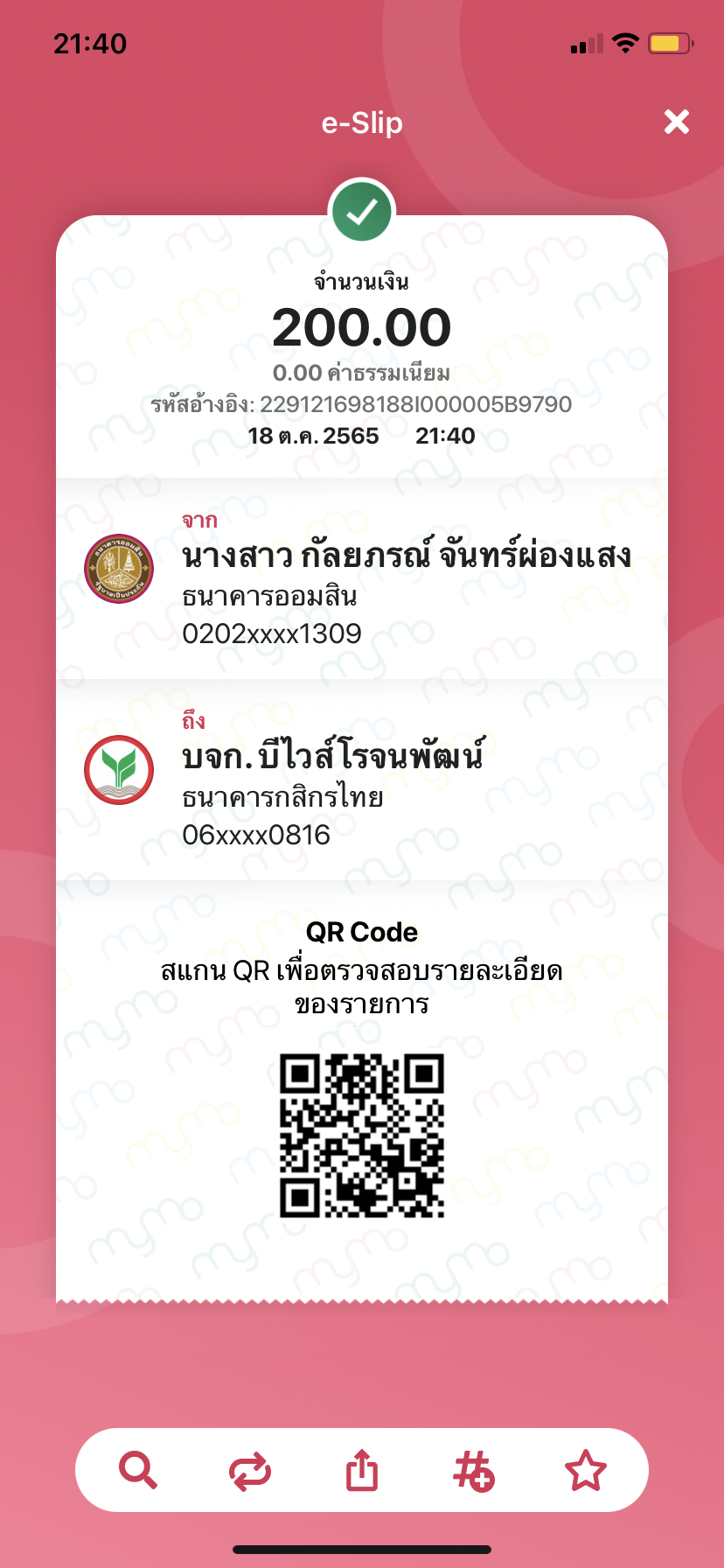Close the e-Slip screen
This screenshot has height=1568, width=724.
point(677,122)
